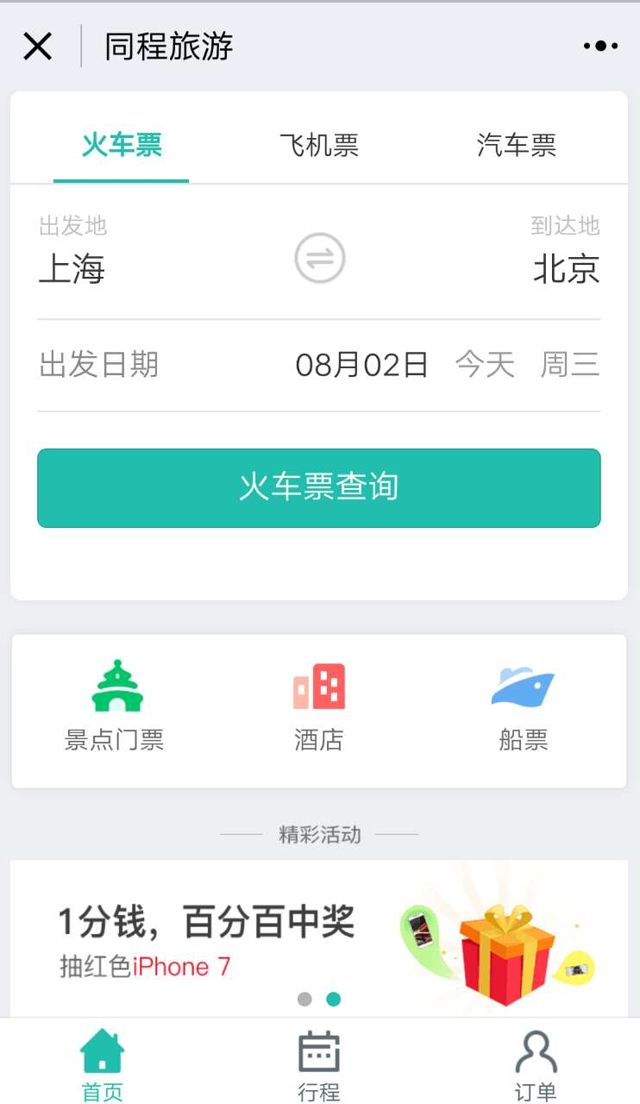
Task: Select the 火车票 tab
Action: [121, 146]
